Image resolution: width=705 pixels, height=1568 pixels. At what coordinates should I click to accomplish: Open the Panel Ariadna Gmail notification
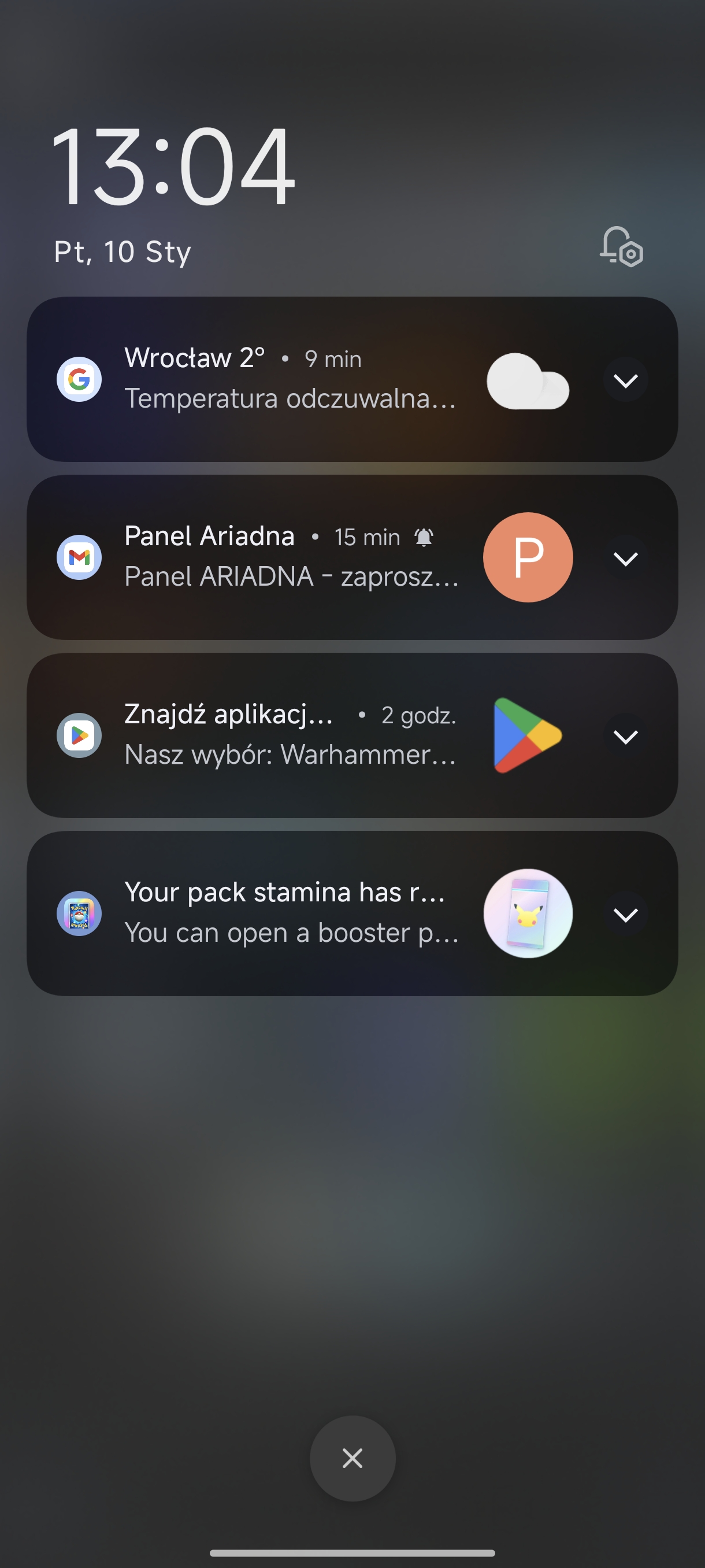pyautogui.click(x=352, y=557)
